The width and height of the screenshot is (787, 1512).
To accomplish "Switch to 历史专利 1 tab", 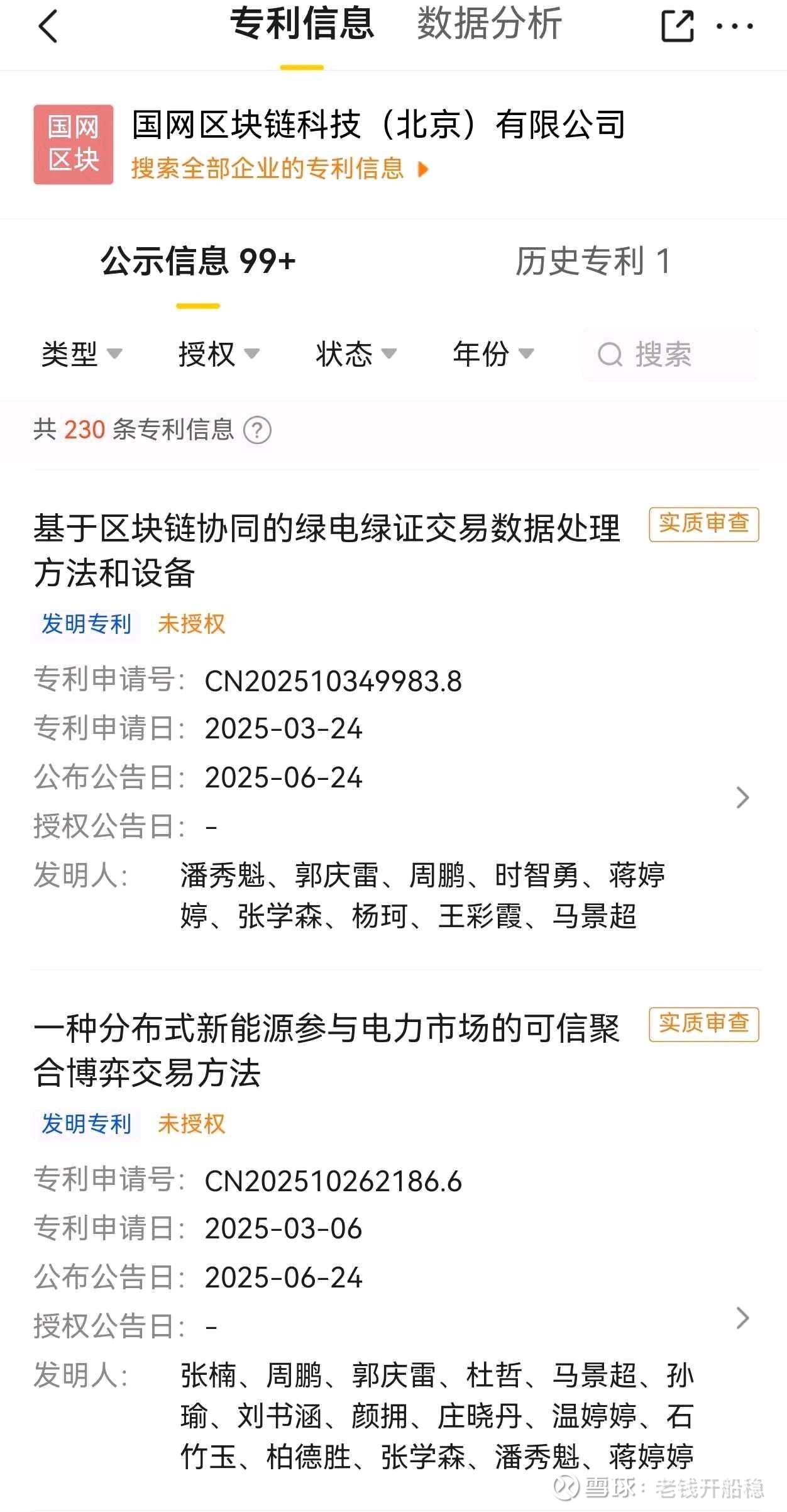I will (x=593, y=261).
